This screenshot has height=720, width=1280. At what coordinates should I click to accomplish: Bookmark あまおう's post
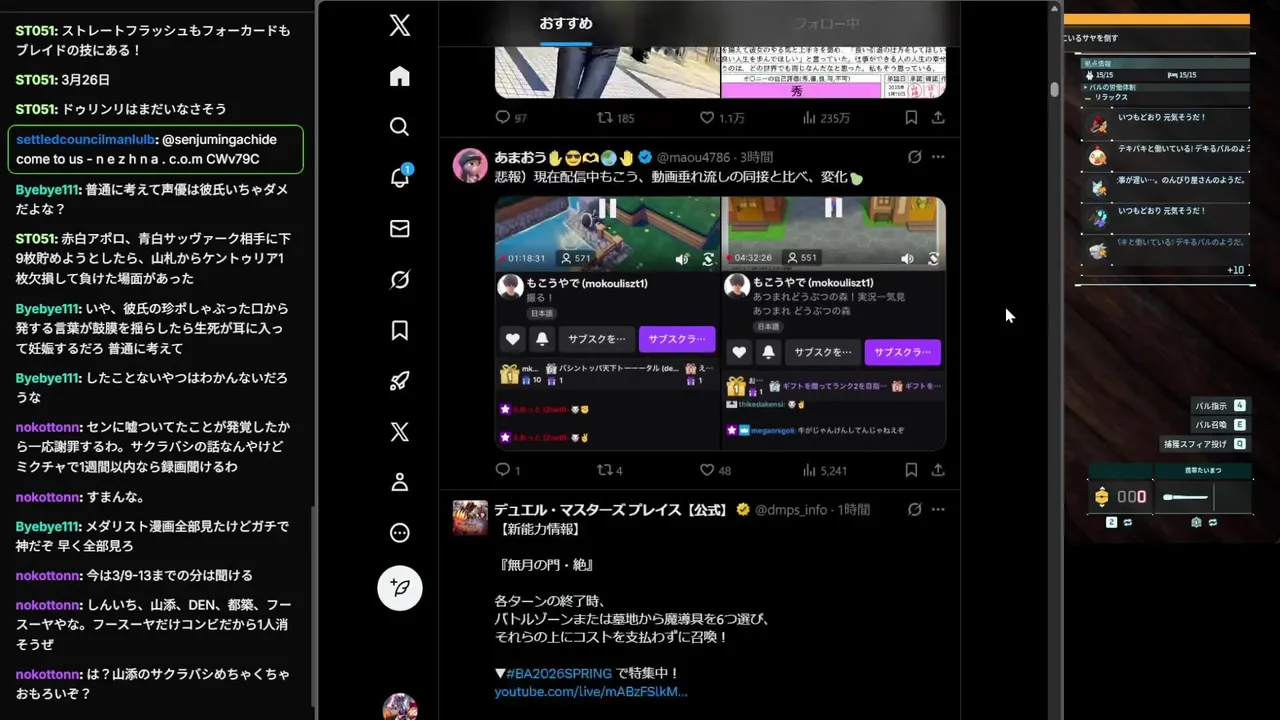(911, 470)
